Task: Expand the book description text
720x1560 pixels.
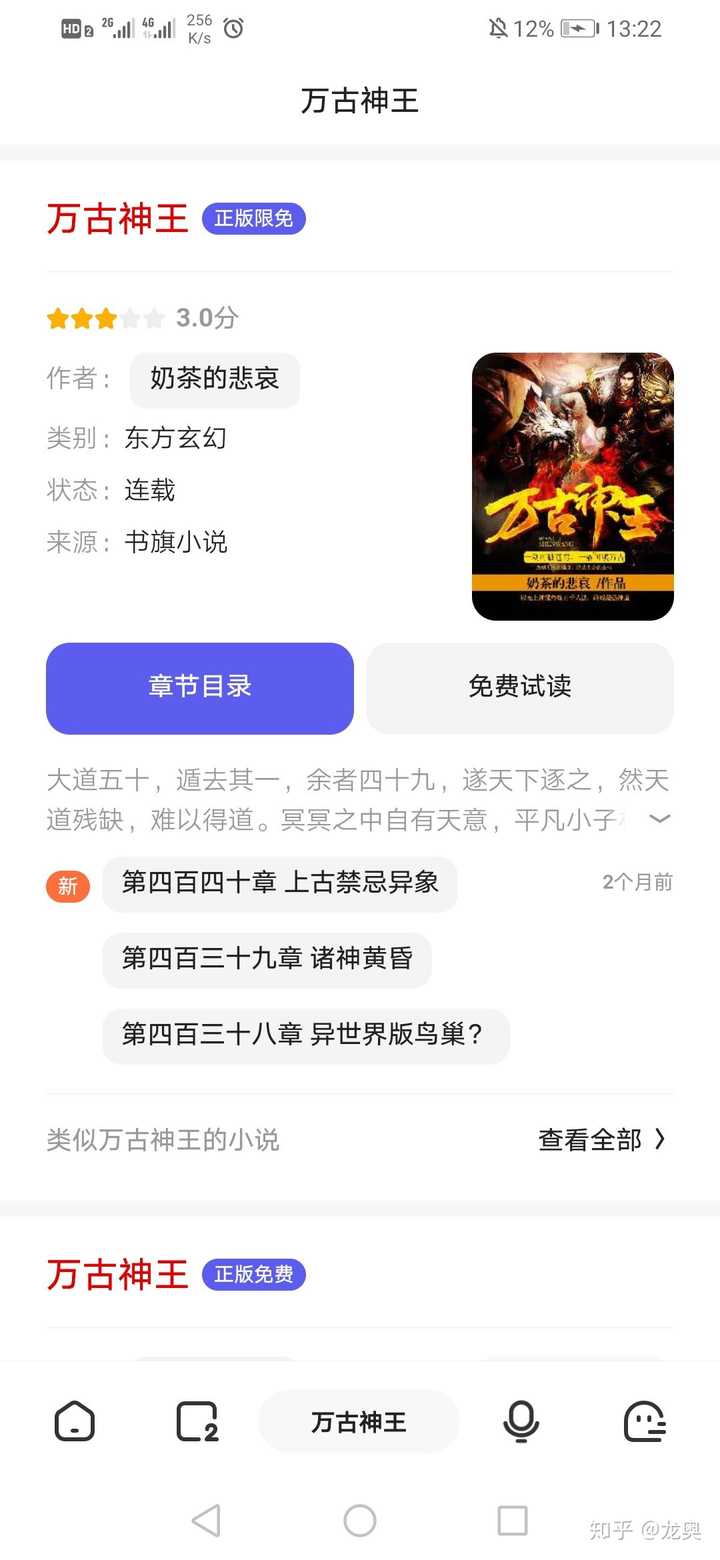Action: click(x=659, y=819)
